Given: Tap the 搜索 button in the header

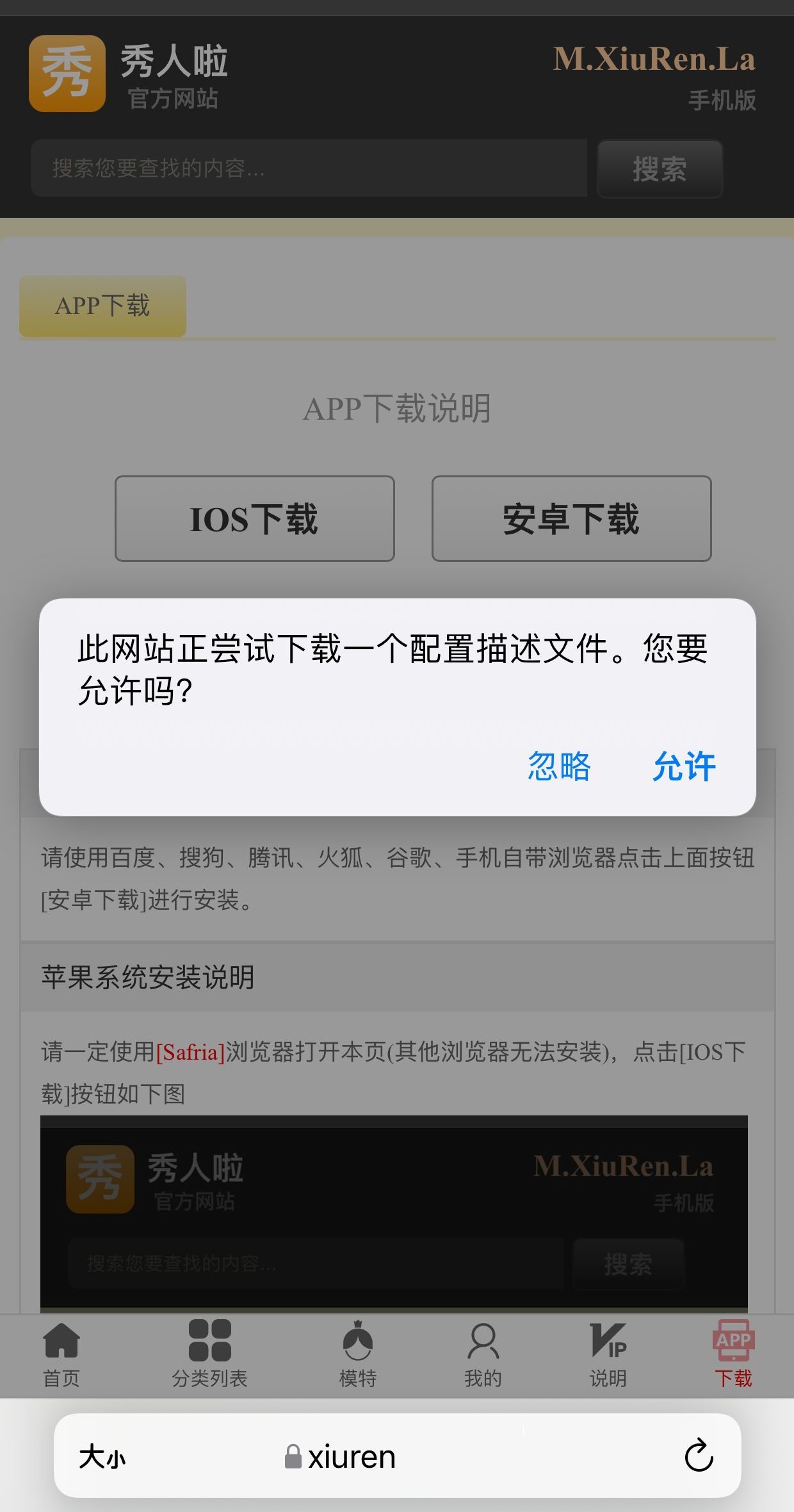Looking at the screenshot, I should (660, 169).
